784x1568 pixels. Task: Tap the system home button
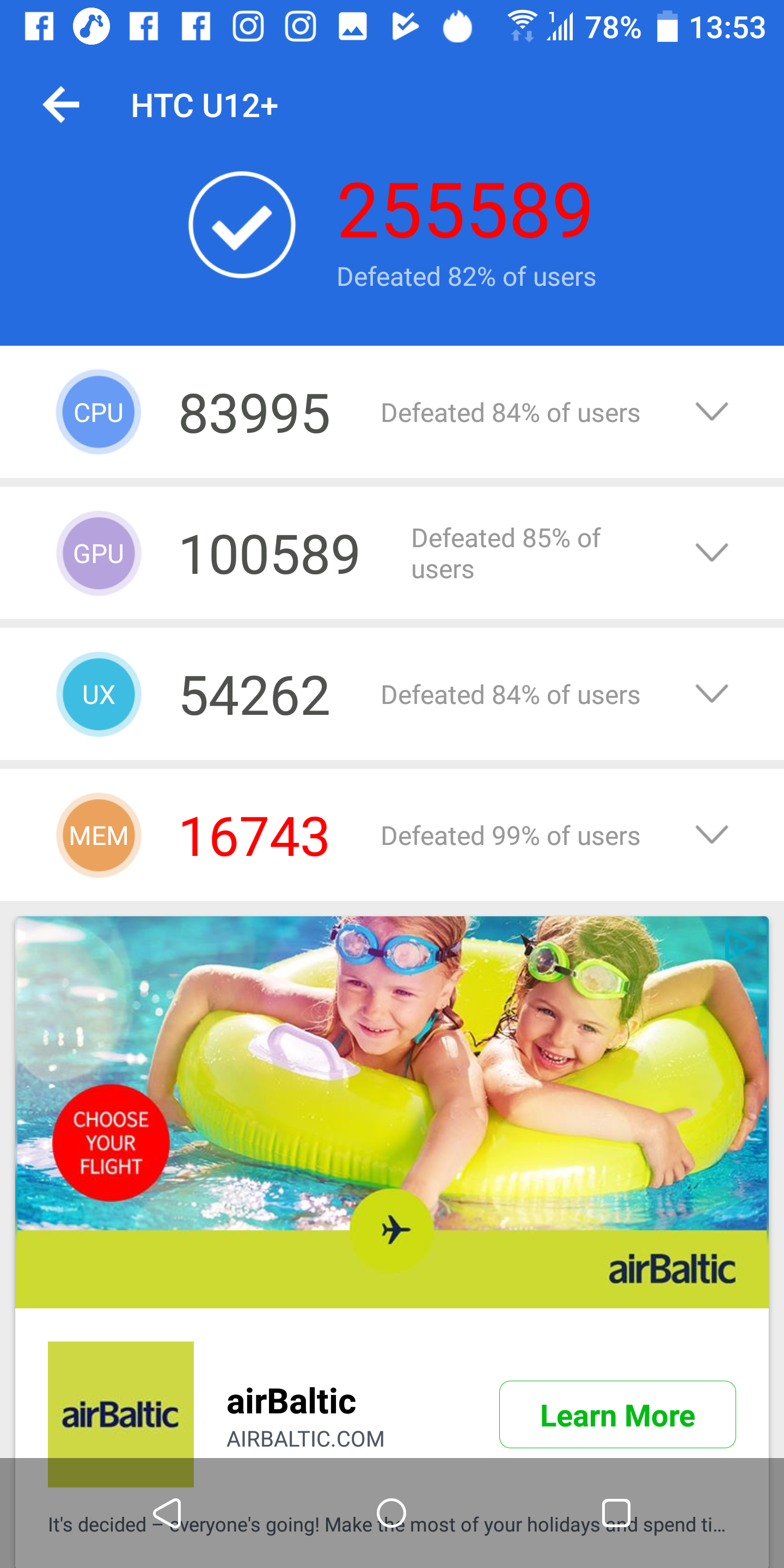(x=391, y=1513)
